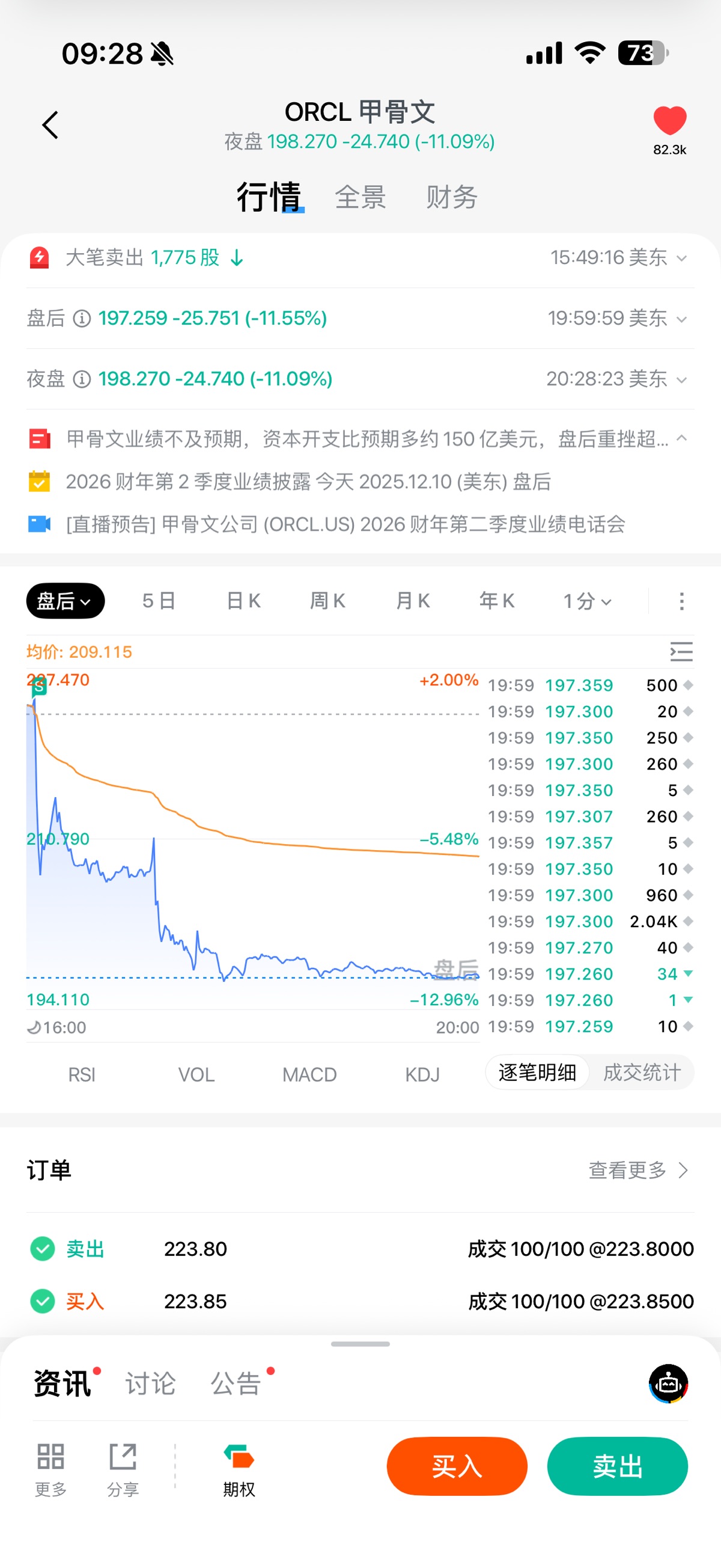Screen dimensions: 721x1568
Task: Open the 直播预告 earnings call link
Action: click(x=345, y=524)
